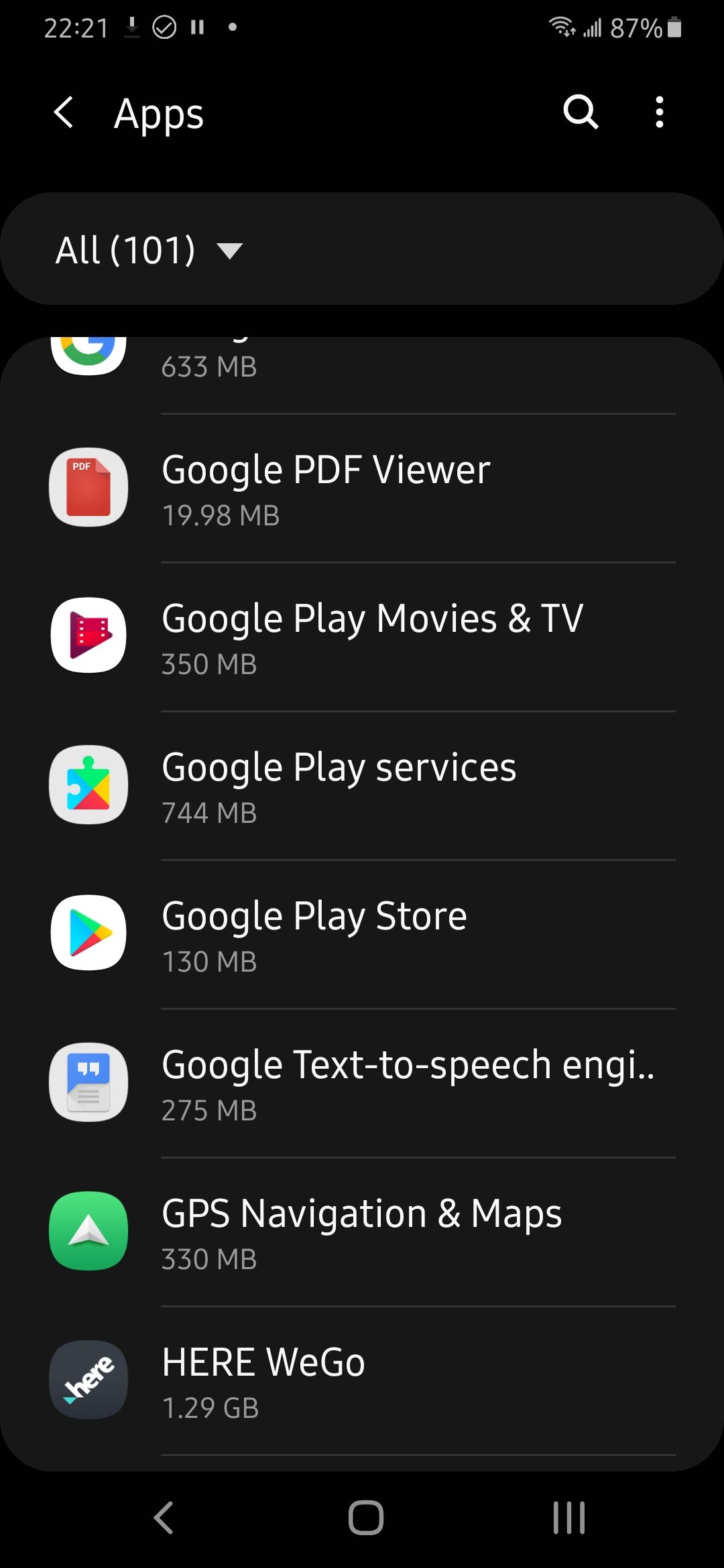Select Google Play services

(362, 786)
